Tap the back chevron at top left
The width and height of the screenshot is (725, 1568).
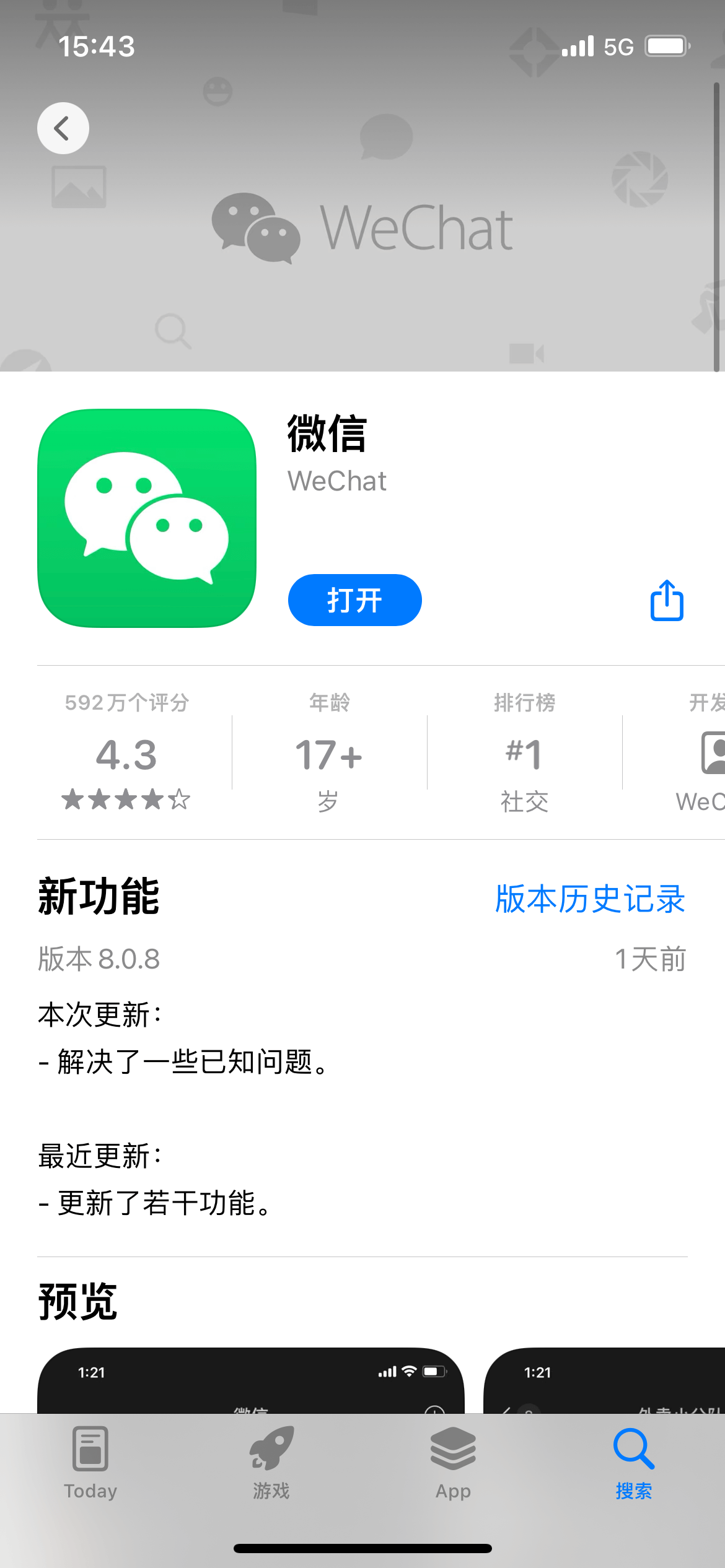point(63,128)
